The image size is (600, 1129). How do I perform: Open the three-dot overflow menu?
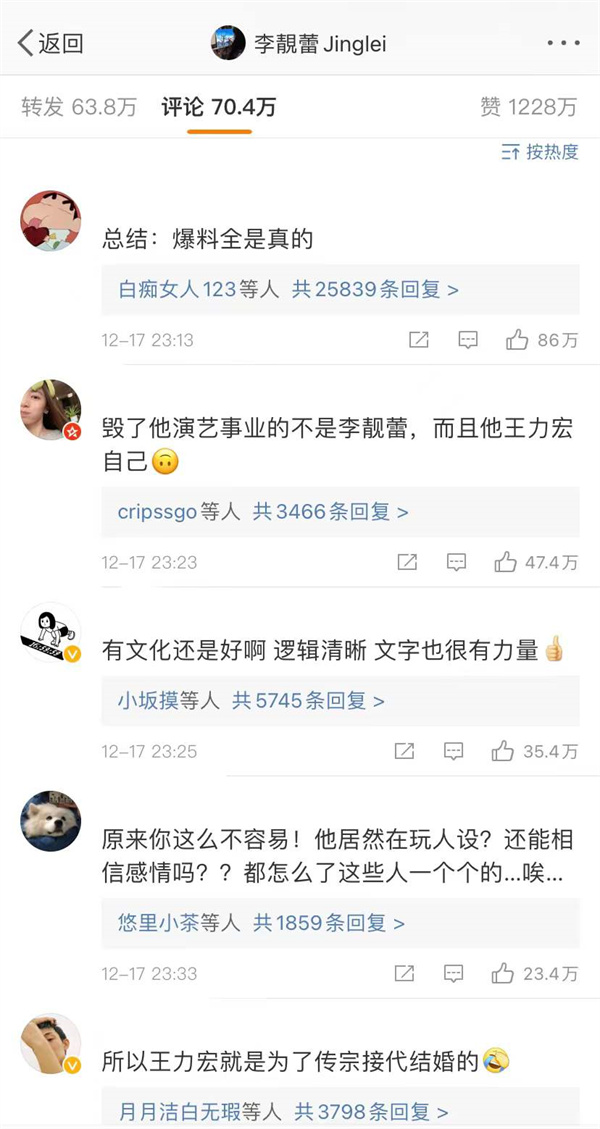[x=563, y=43]
